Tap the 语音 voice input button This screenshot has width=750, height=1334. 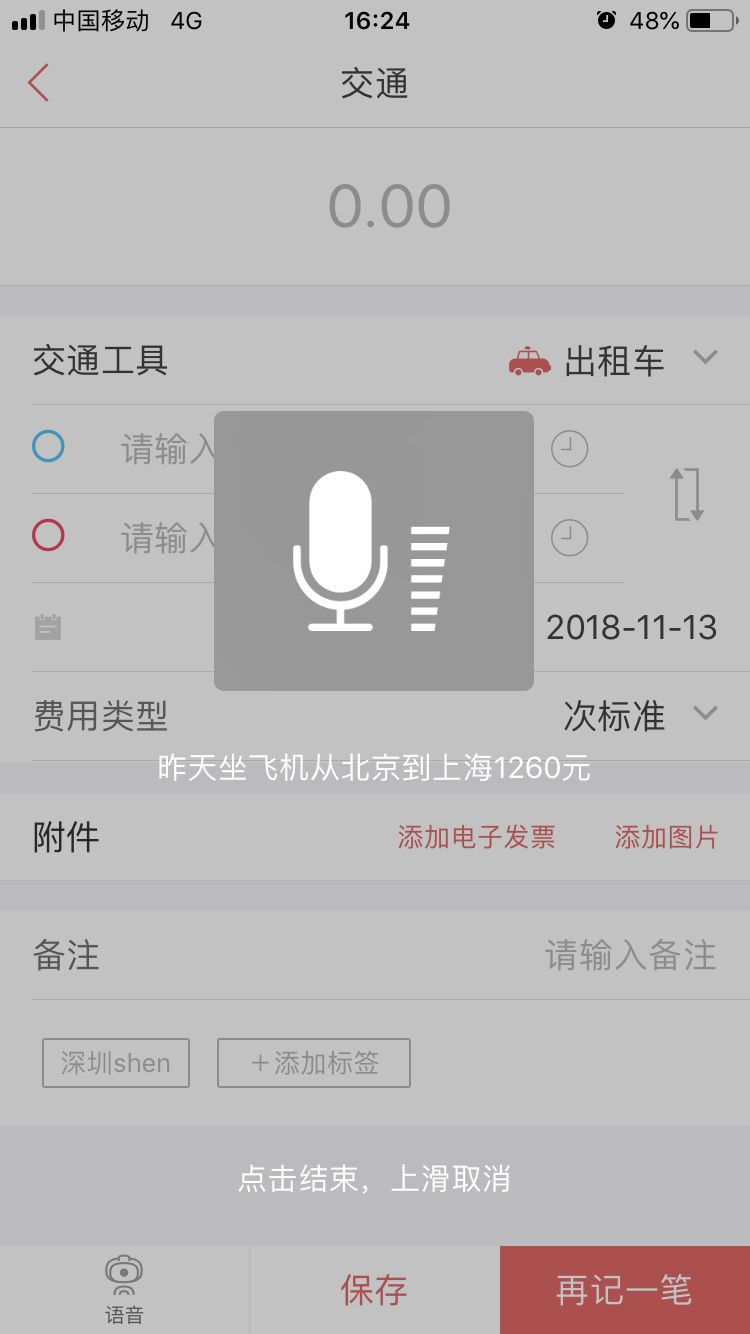(124, 1290)
